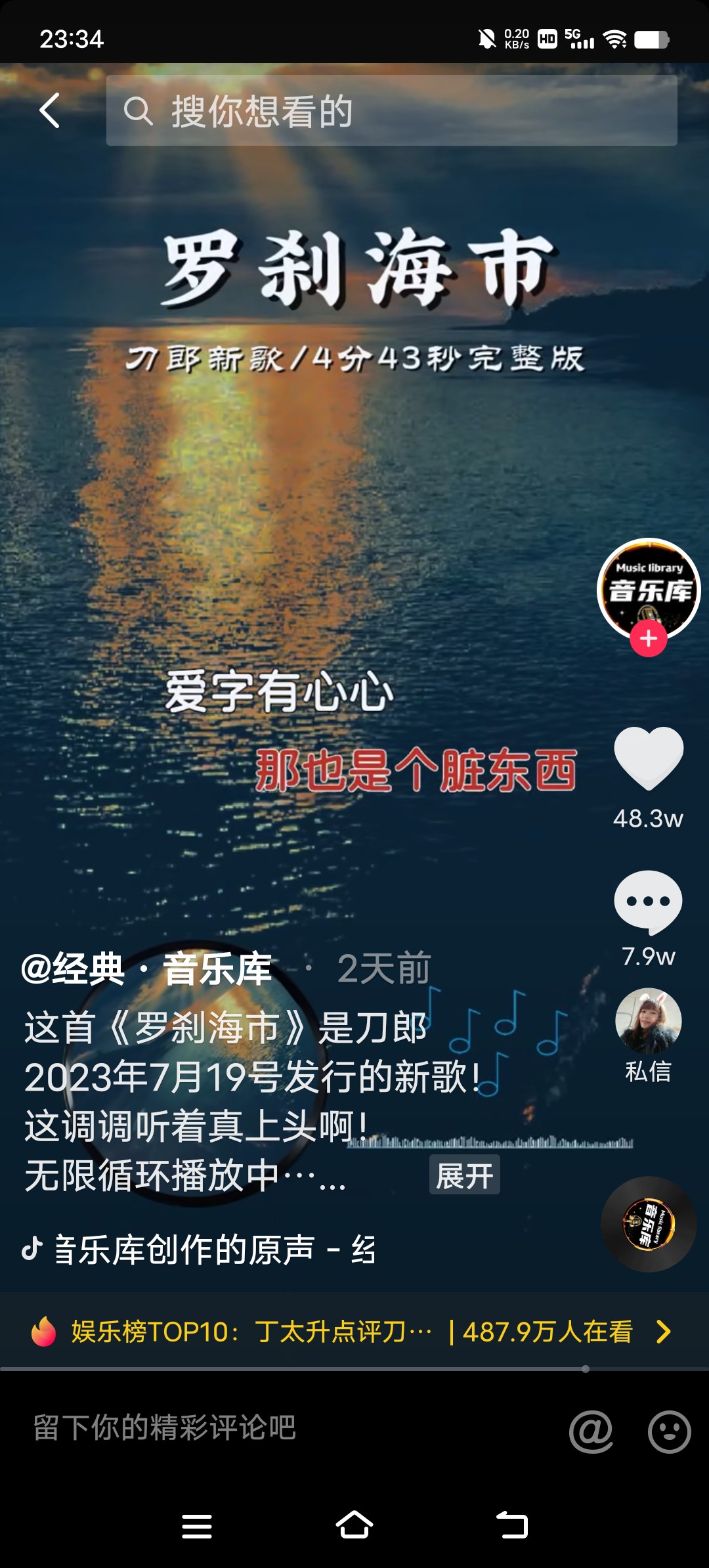The height and width of the screenshot is (1568, 709).
Task: Open the 搜你想看的 search box
Action: (x=391, y=110)
